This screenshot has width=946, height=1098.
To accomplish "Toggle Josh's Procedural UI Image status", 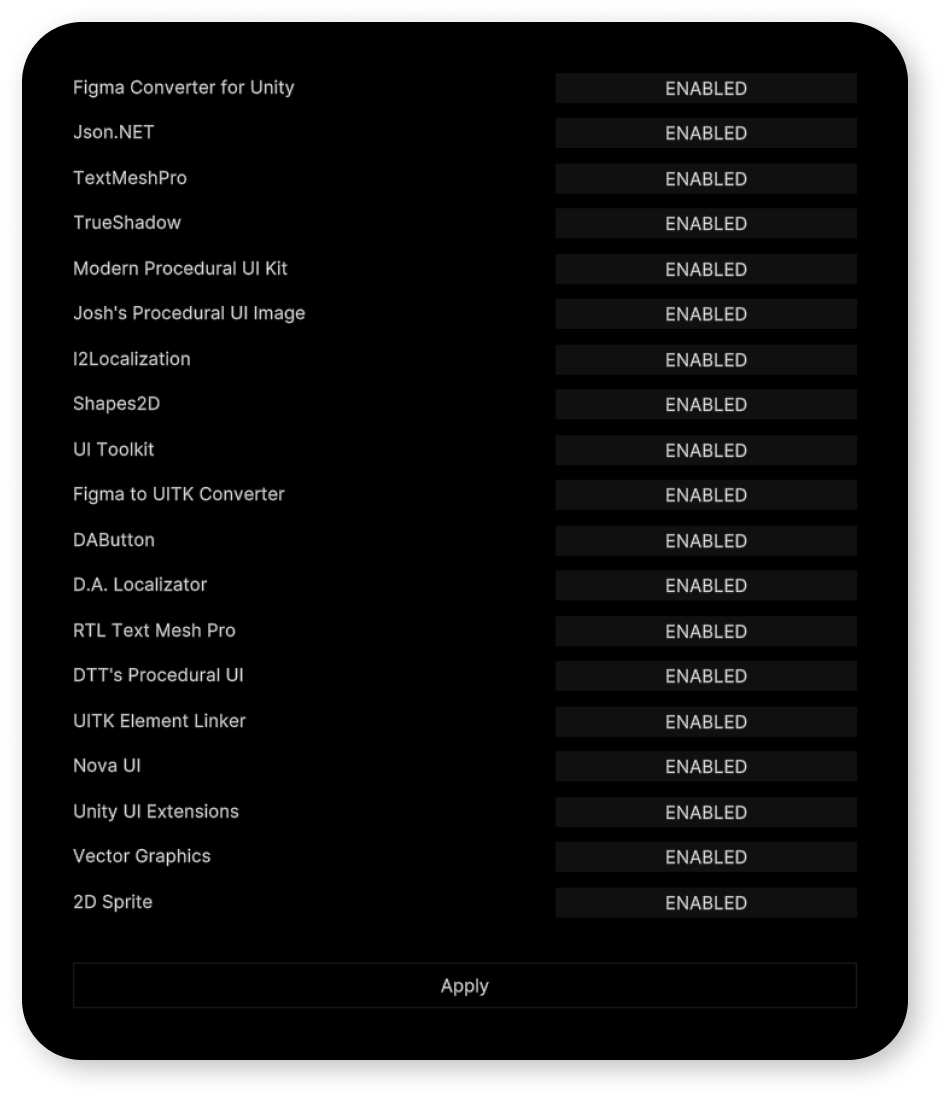I will [x=706, y=314].
